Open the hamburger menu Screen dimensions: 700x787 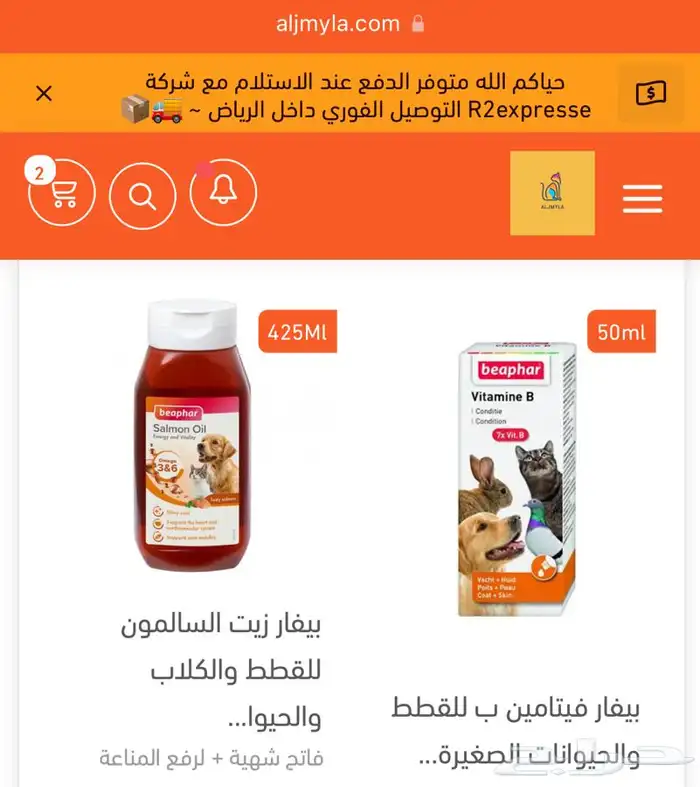642,198
